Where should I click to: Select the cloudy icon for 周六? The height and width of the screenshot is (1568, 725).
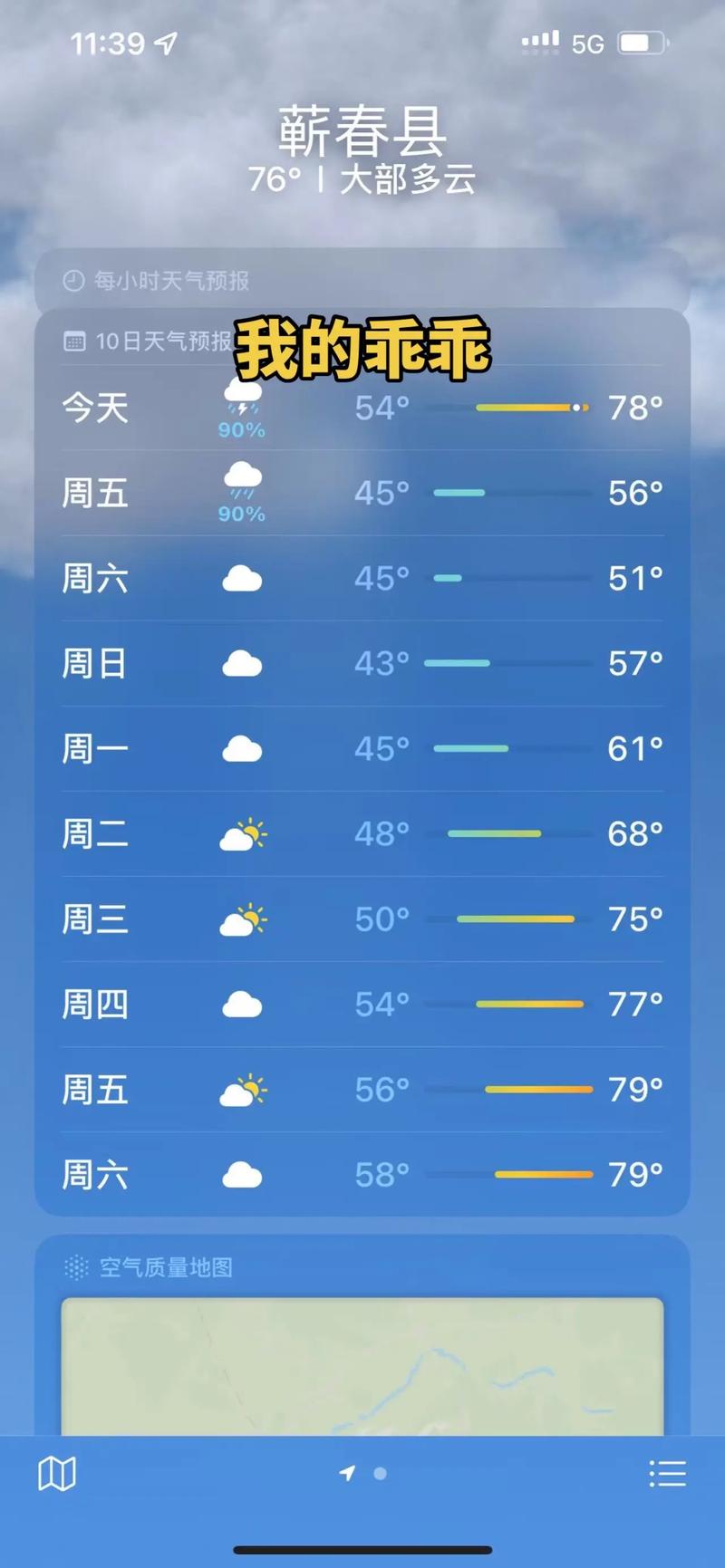240,578
